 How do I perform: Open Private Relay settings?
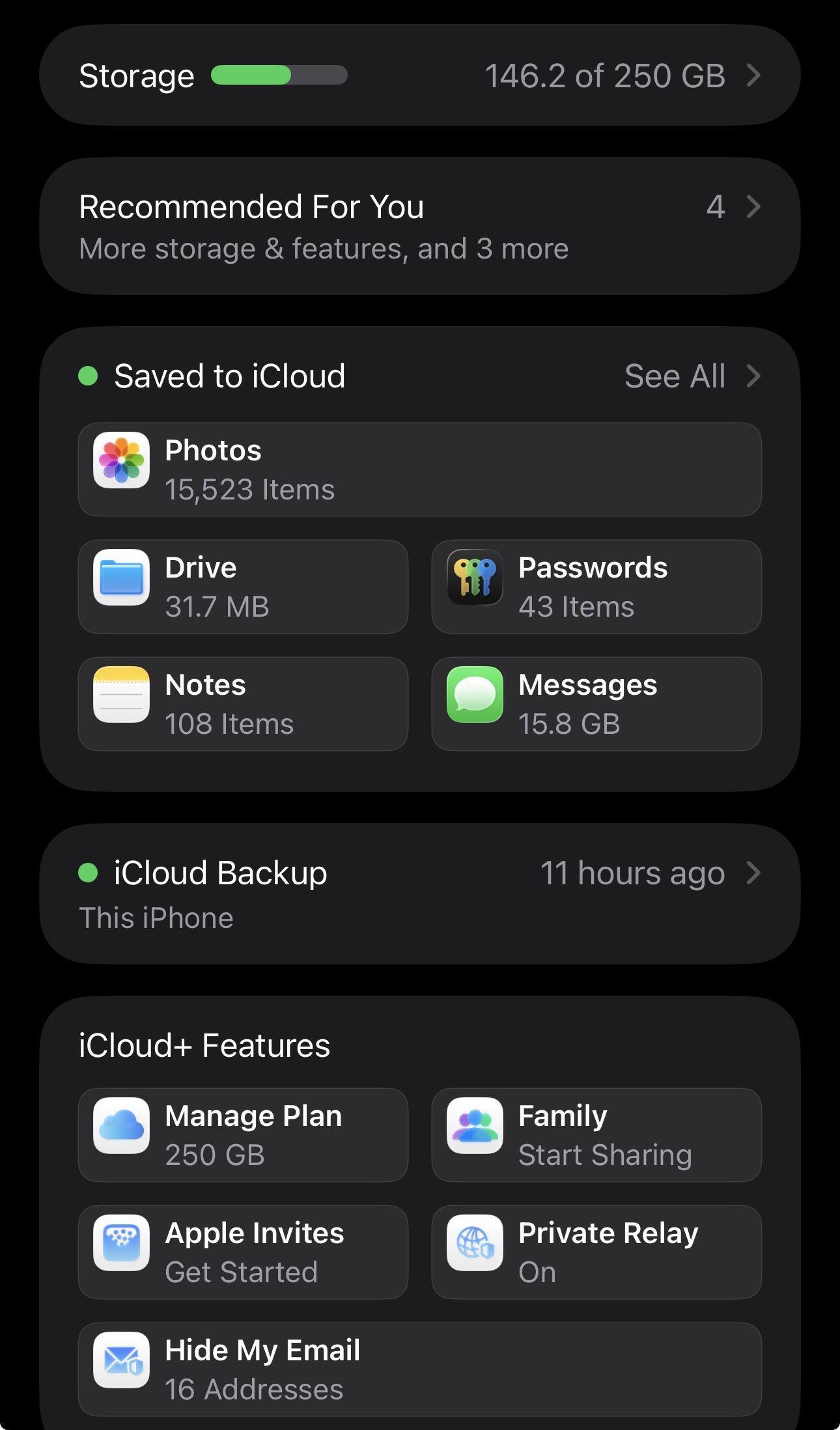pyautogui.click(x=596, y=1252)
